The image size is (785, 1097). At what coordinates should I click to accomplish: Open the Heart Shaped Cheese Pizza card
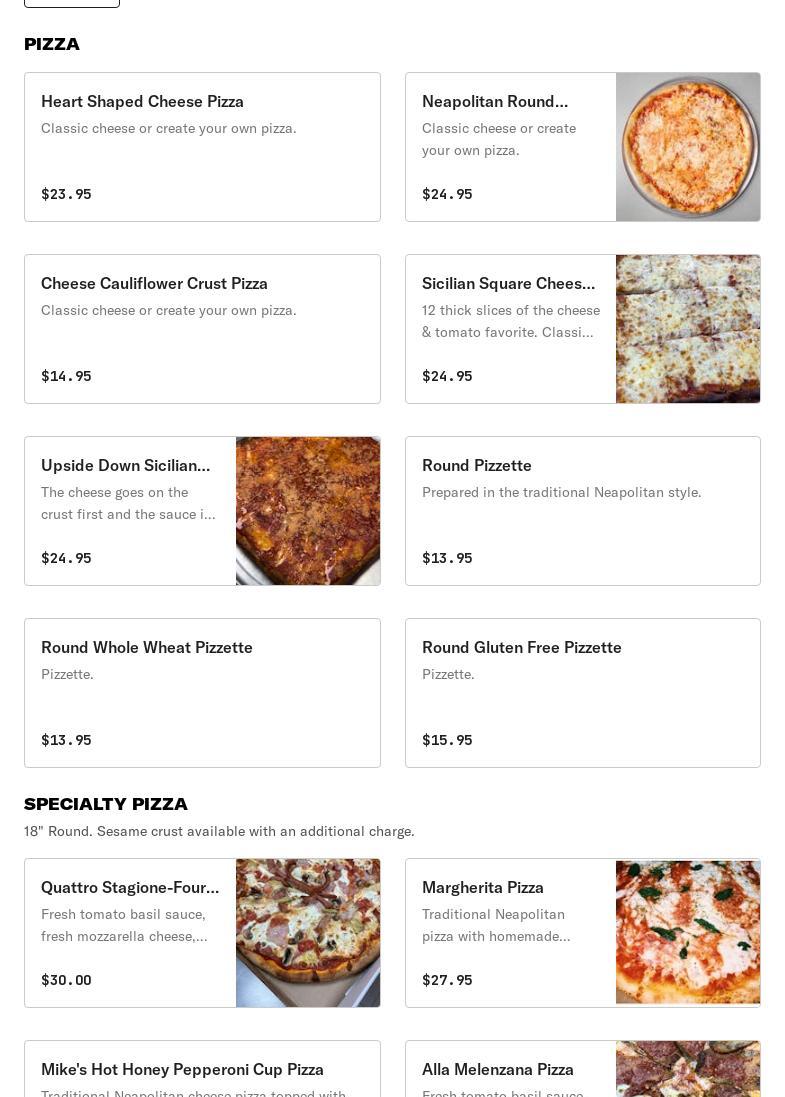coord(202,147)
